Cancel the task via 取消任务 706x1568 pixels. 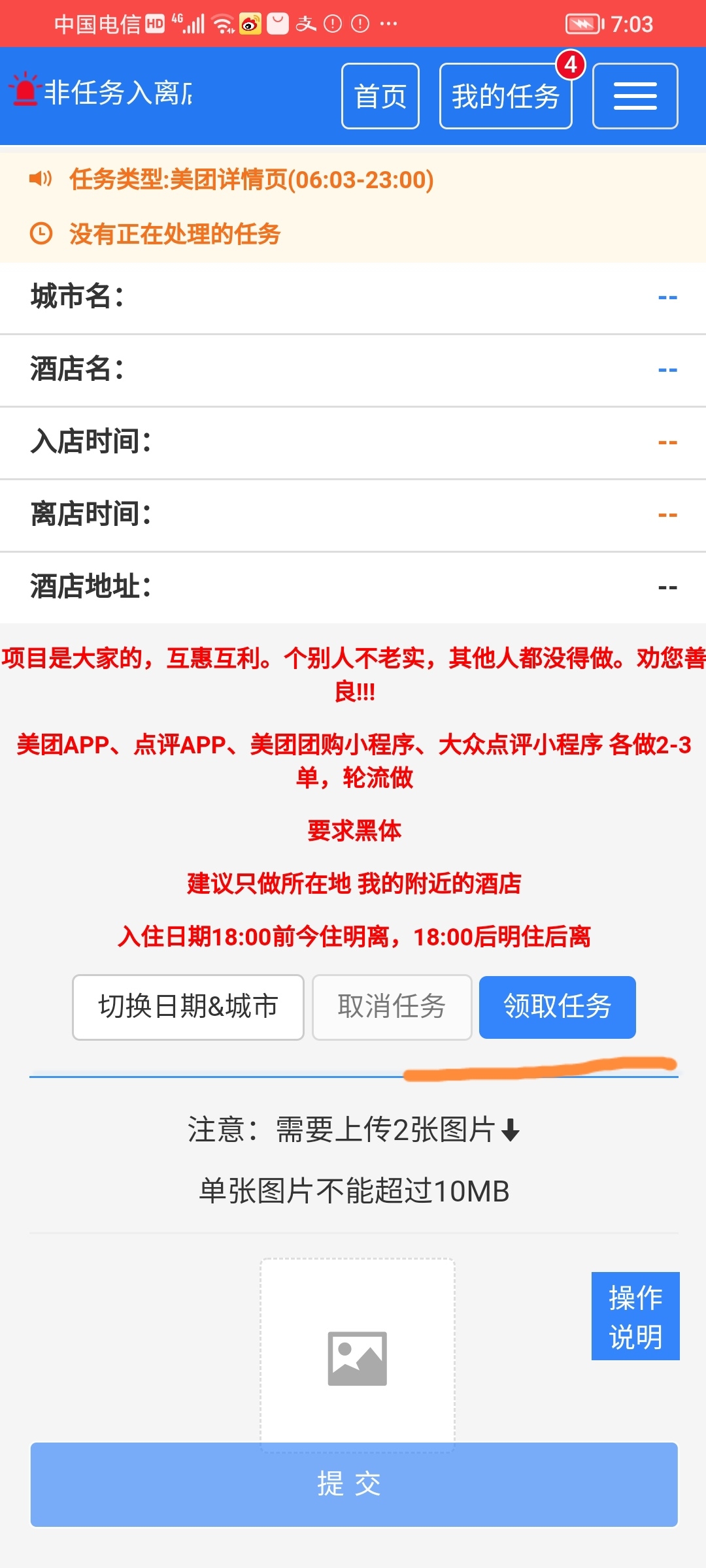pos(392,1007)
